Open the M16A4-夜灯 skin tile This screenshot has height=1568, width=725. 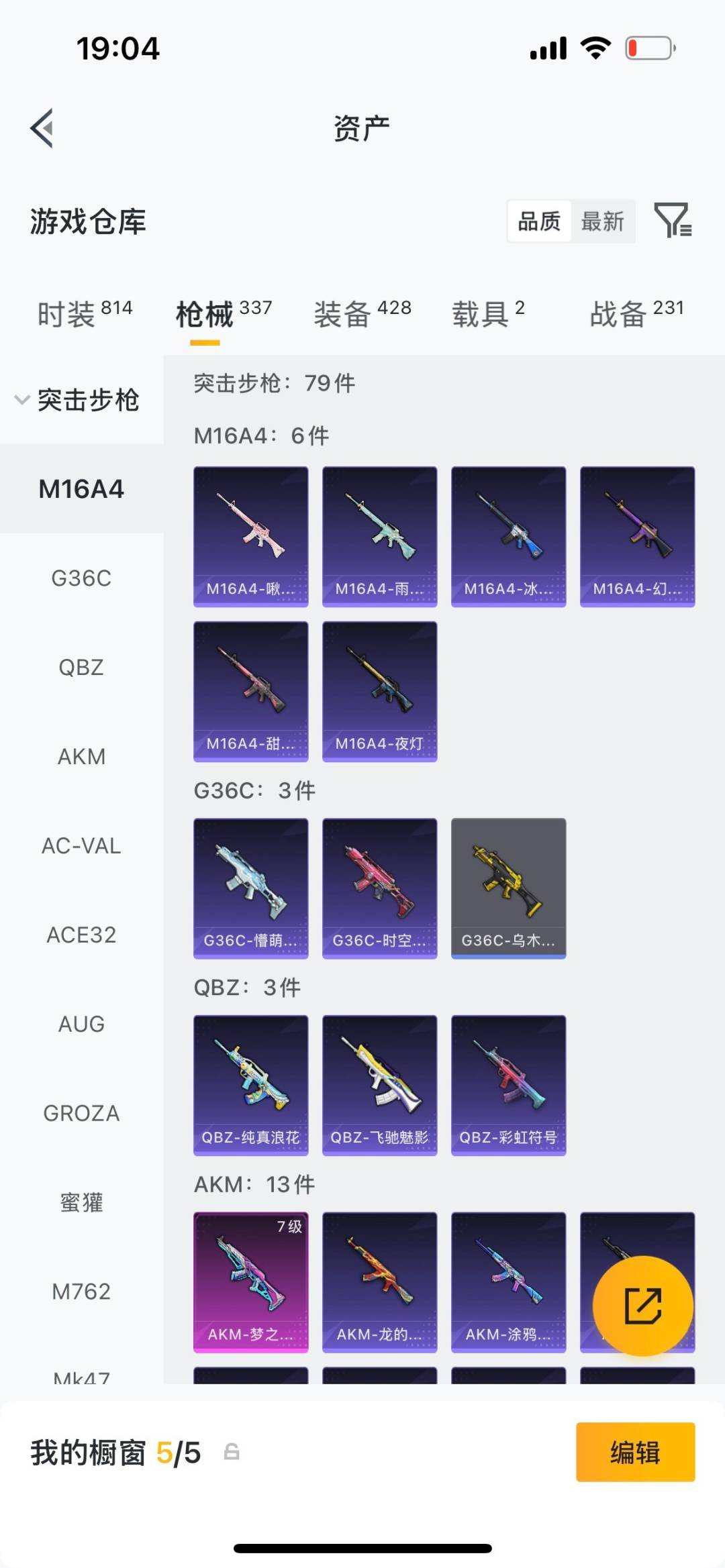pyautogui.click(x=379, y=691)
